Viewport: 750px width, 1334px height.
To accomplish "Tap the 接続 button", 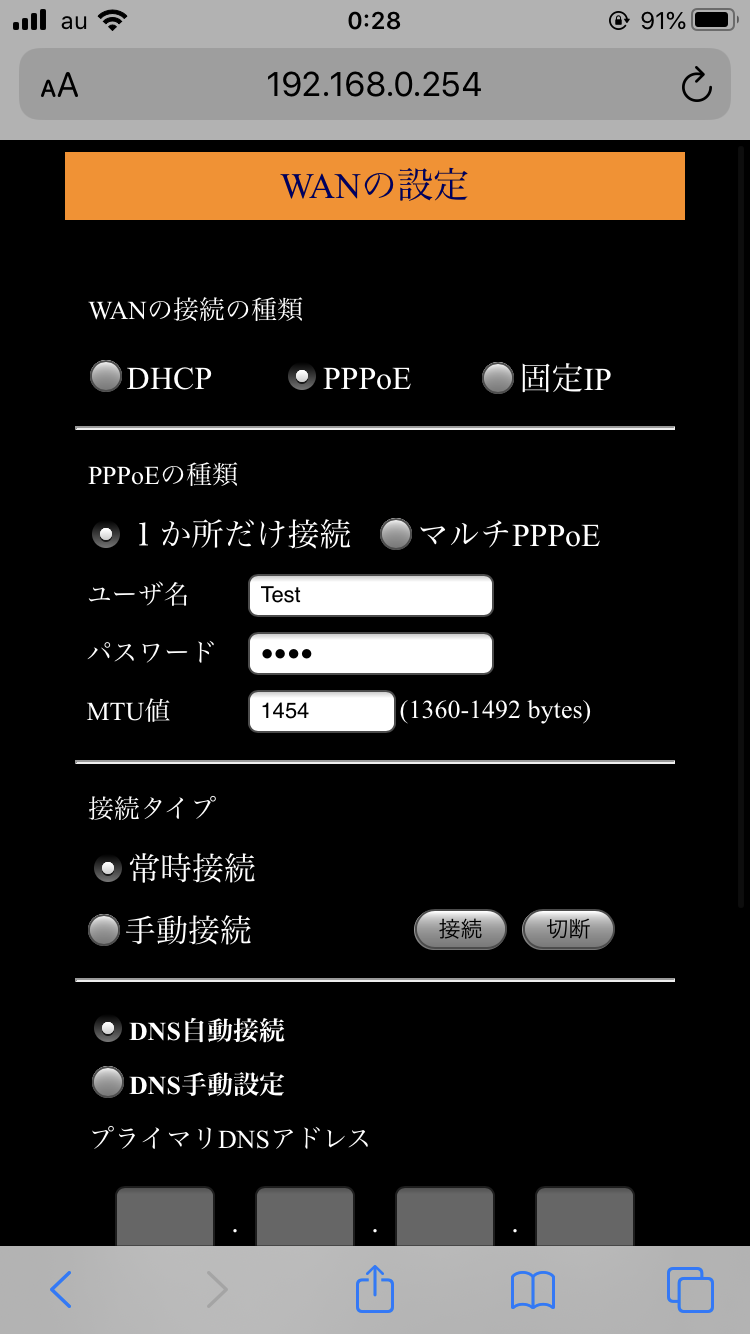I will 461,929.
